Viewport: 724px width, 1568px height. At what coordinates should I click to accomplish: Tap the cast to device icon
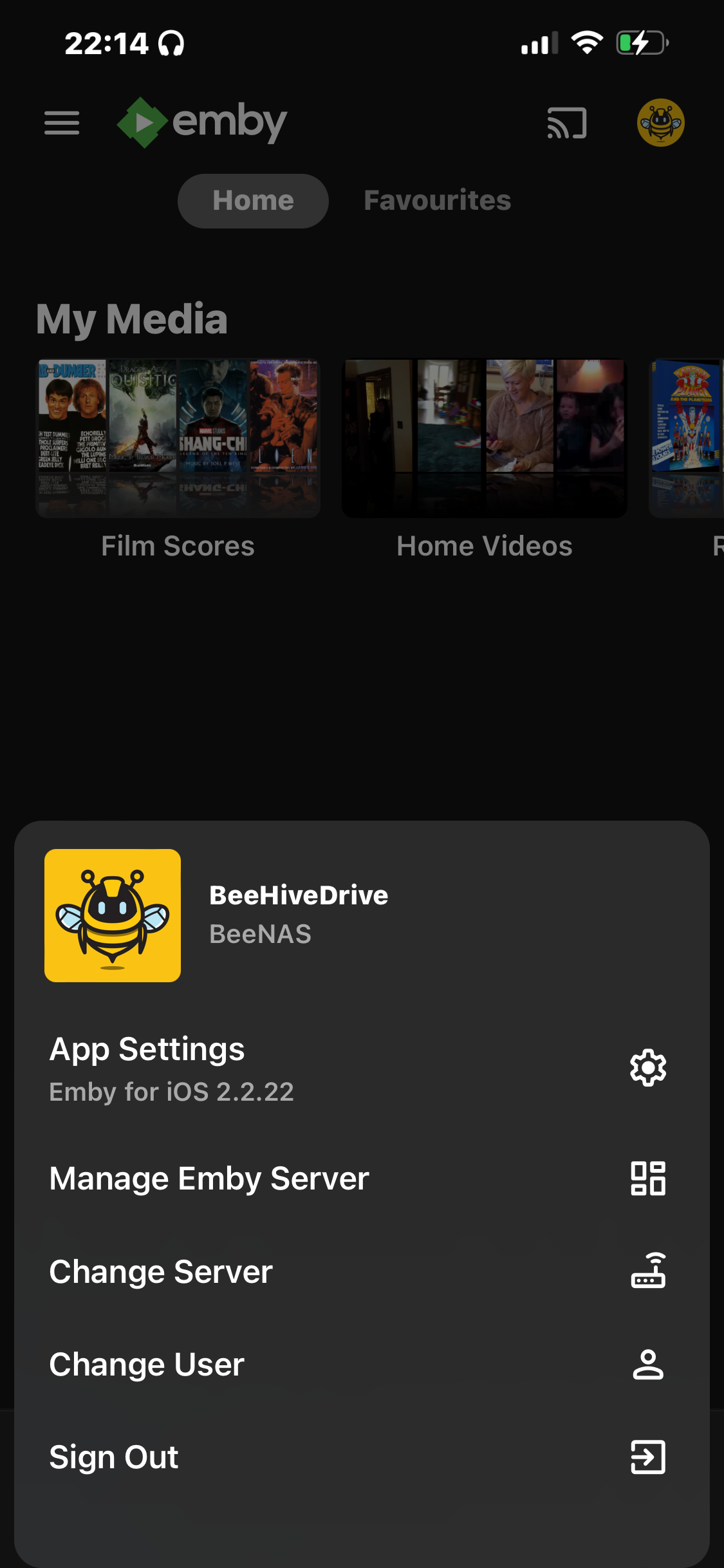coord(567,123)
